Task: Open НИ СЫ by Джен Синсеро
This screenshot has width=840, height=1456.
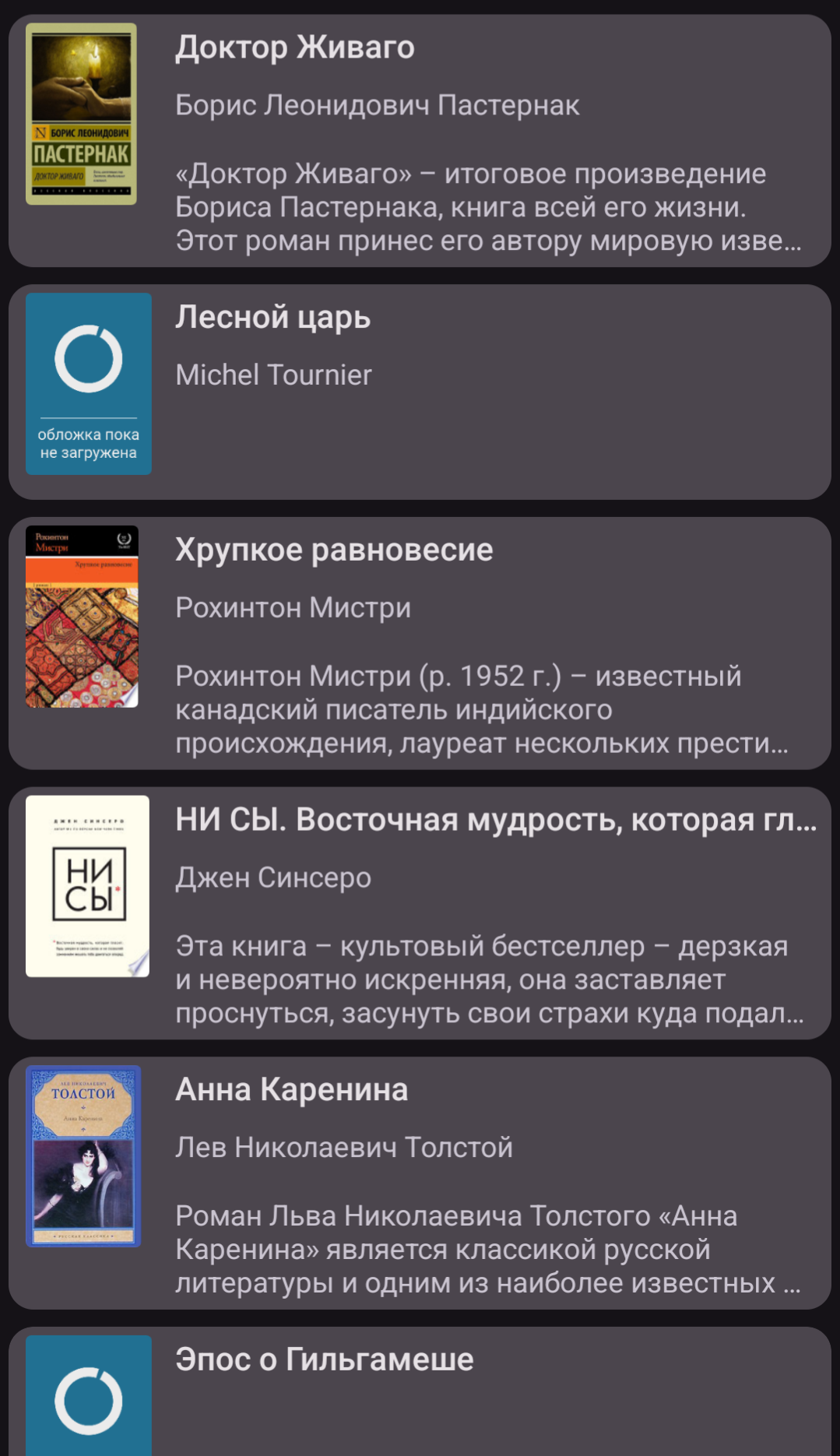Action: click(x=420, y=913)
